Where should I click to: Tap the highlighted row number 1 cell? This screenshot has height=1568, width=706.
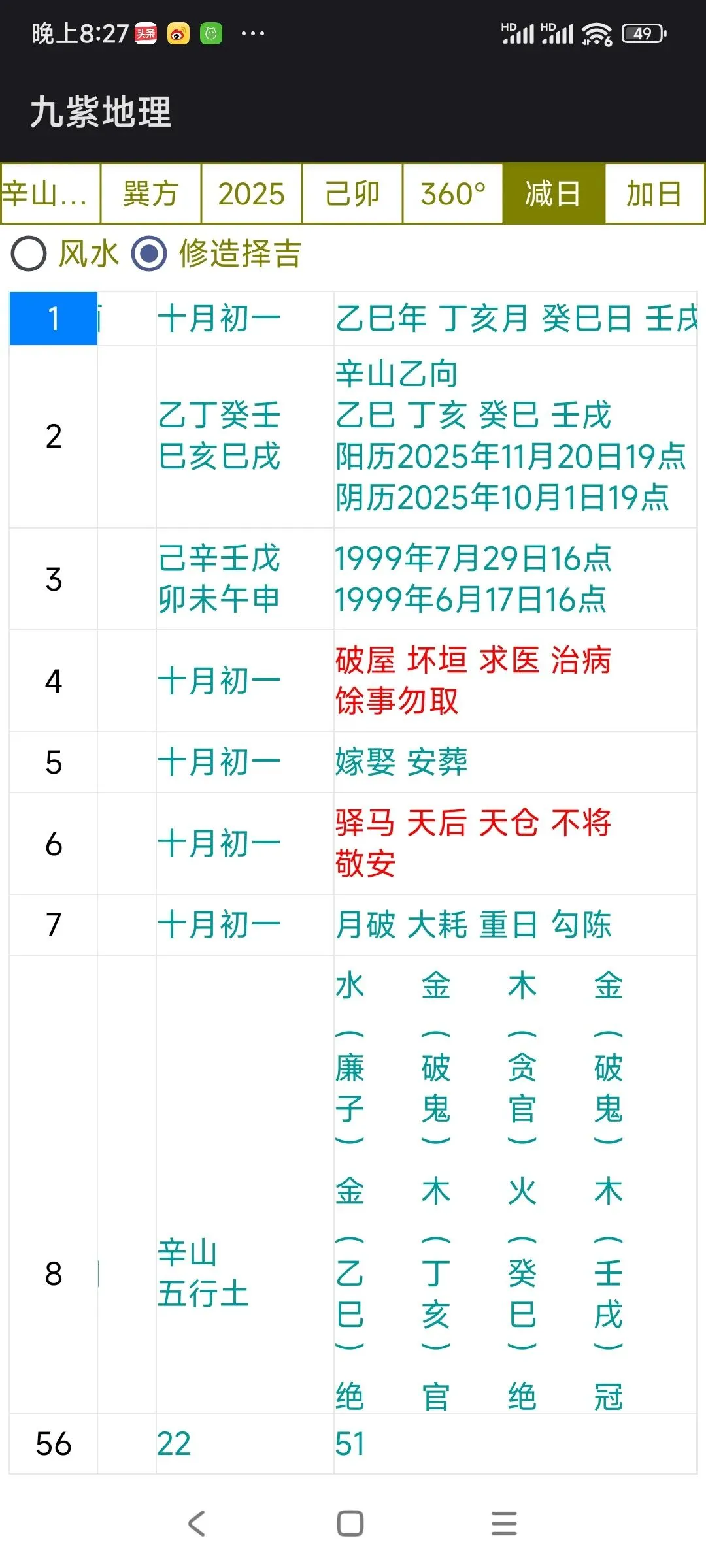point(54,318)
